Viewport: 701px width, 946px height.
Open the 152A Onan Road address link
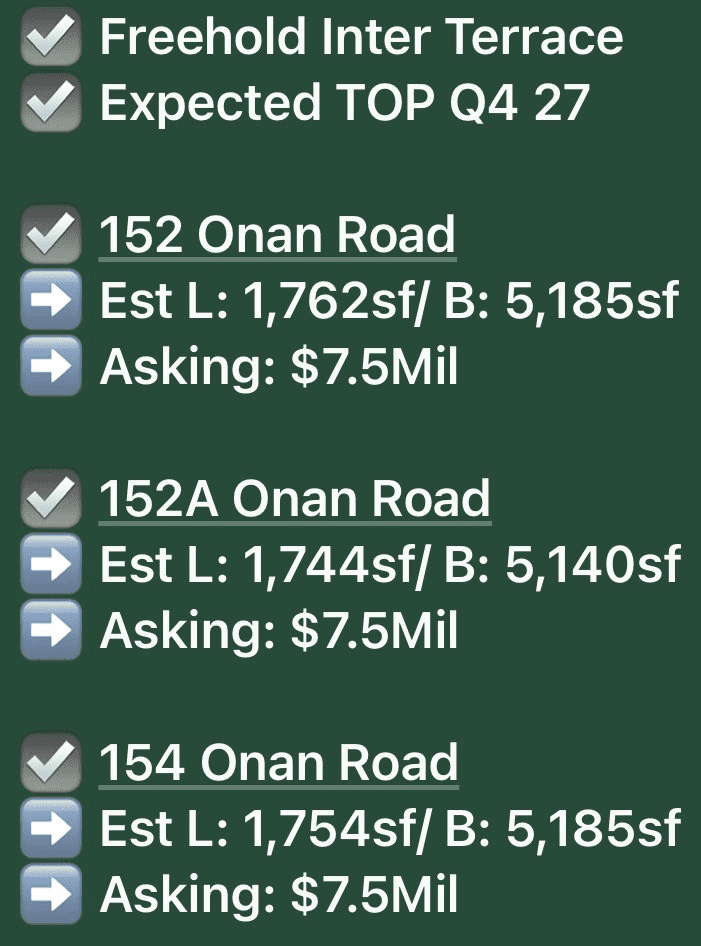click(295, 500)
